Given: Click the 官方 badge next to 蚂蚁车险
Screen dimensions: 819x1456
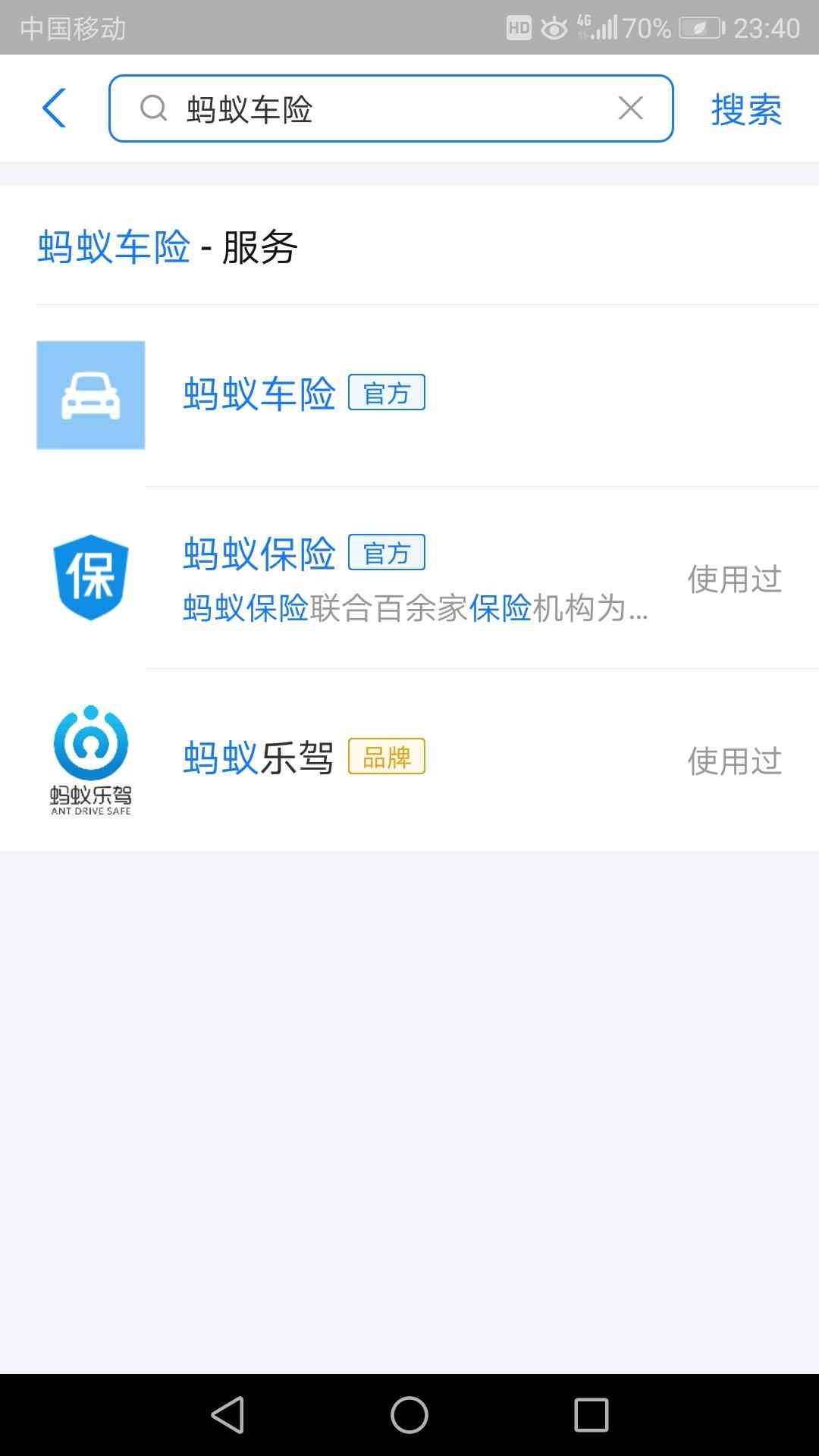Looking at the screenshot, I should tap(388, 394).
